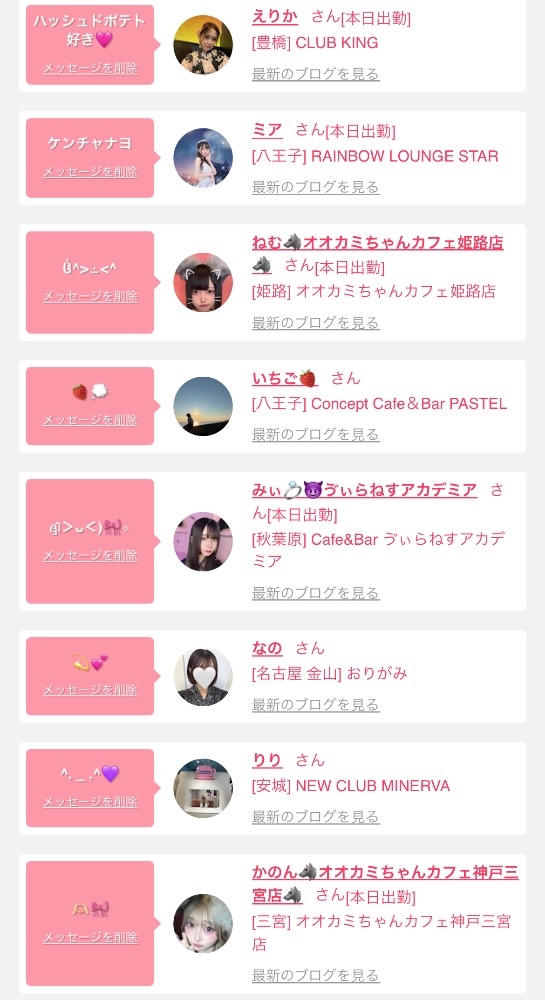
Task: Delete message sent to いちご
Action: click(91, 420)
